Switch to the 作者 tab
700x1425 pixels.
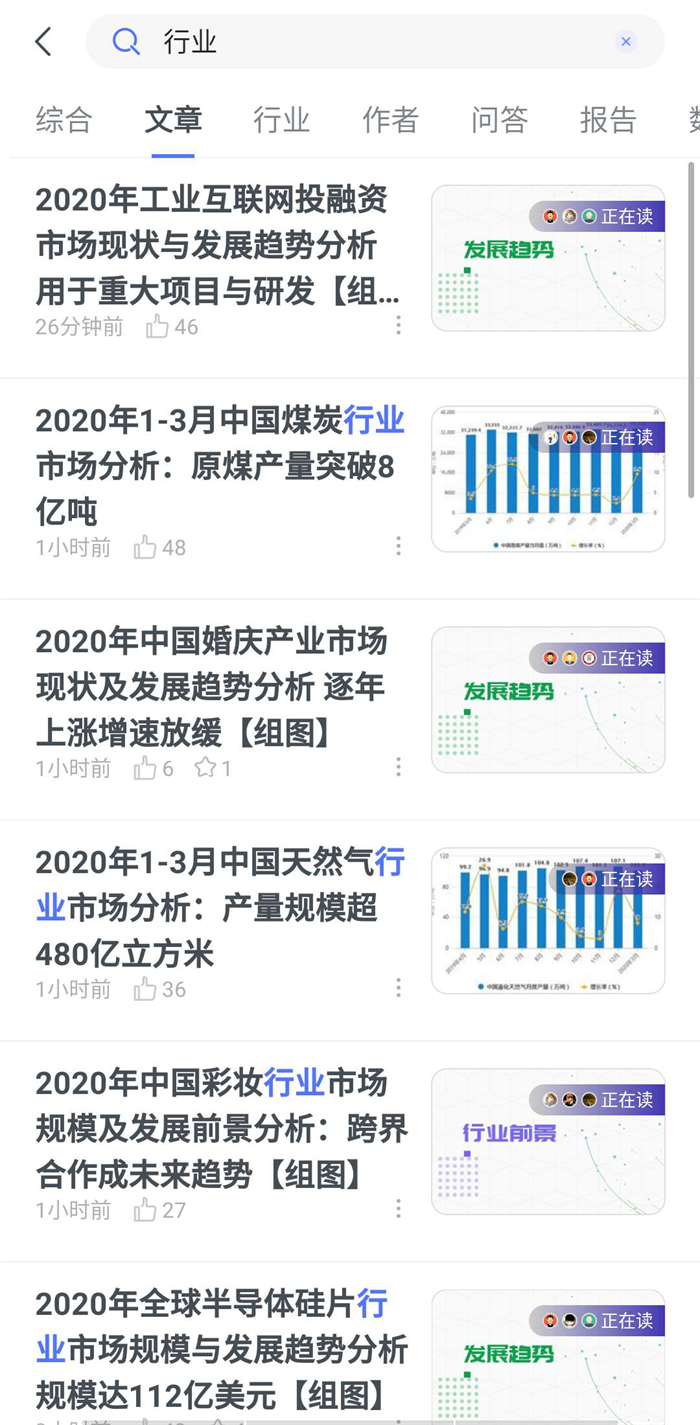coord(390,120)
